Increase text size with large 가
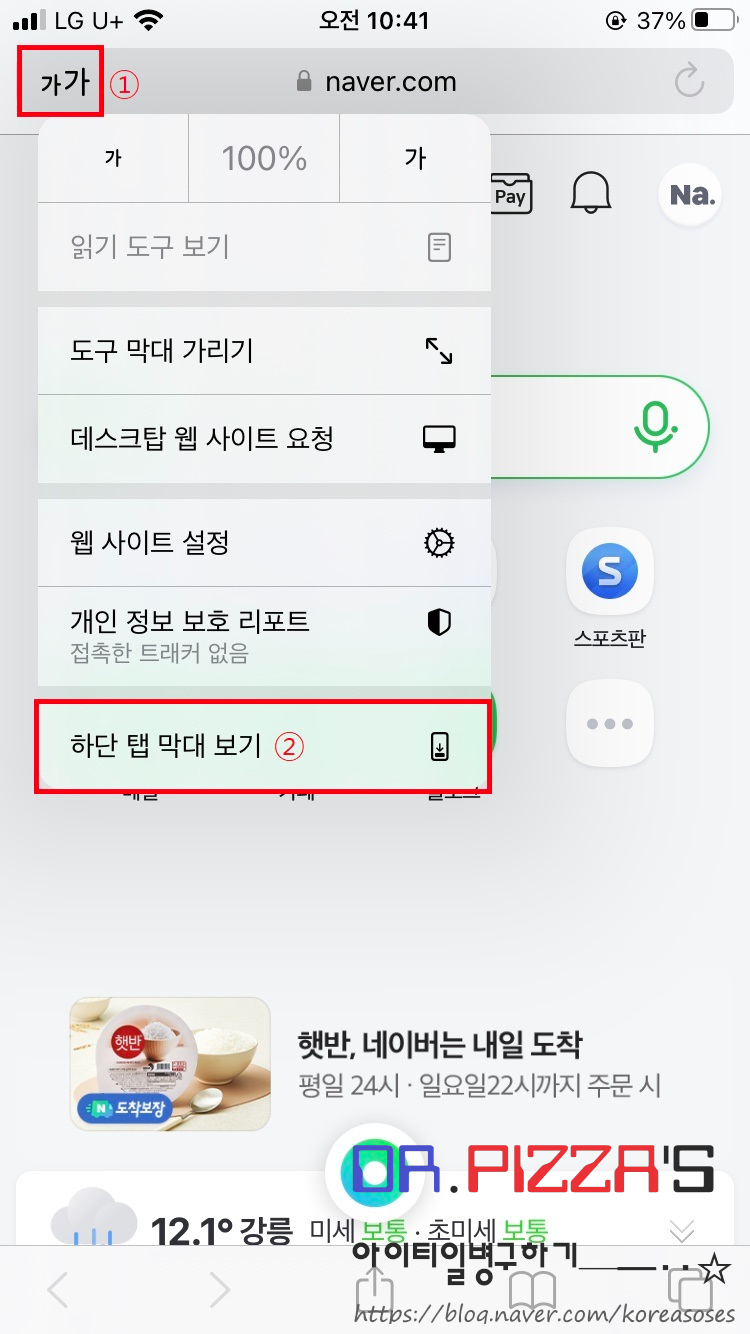The width and height of the screenshot is (750, 1334). tap(415, 158)
